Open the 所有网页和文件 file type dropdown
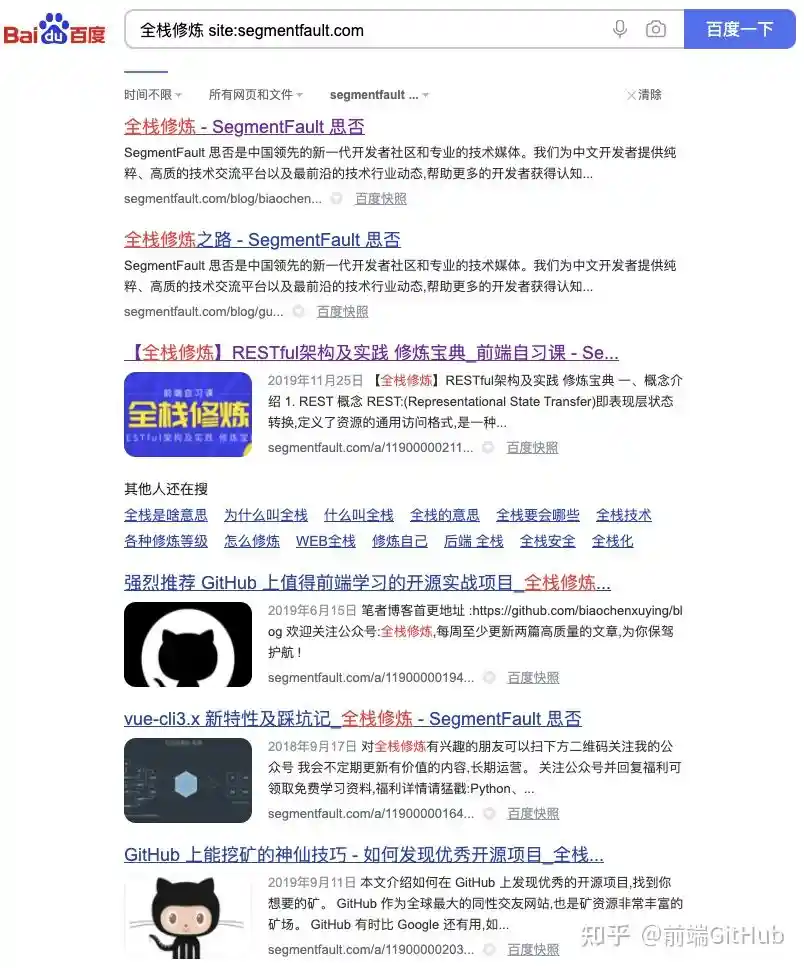The height and width of the screenshot is (968, 804). pos(256,95)
